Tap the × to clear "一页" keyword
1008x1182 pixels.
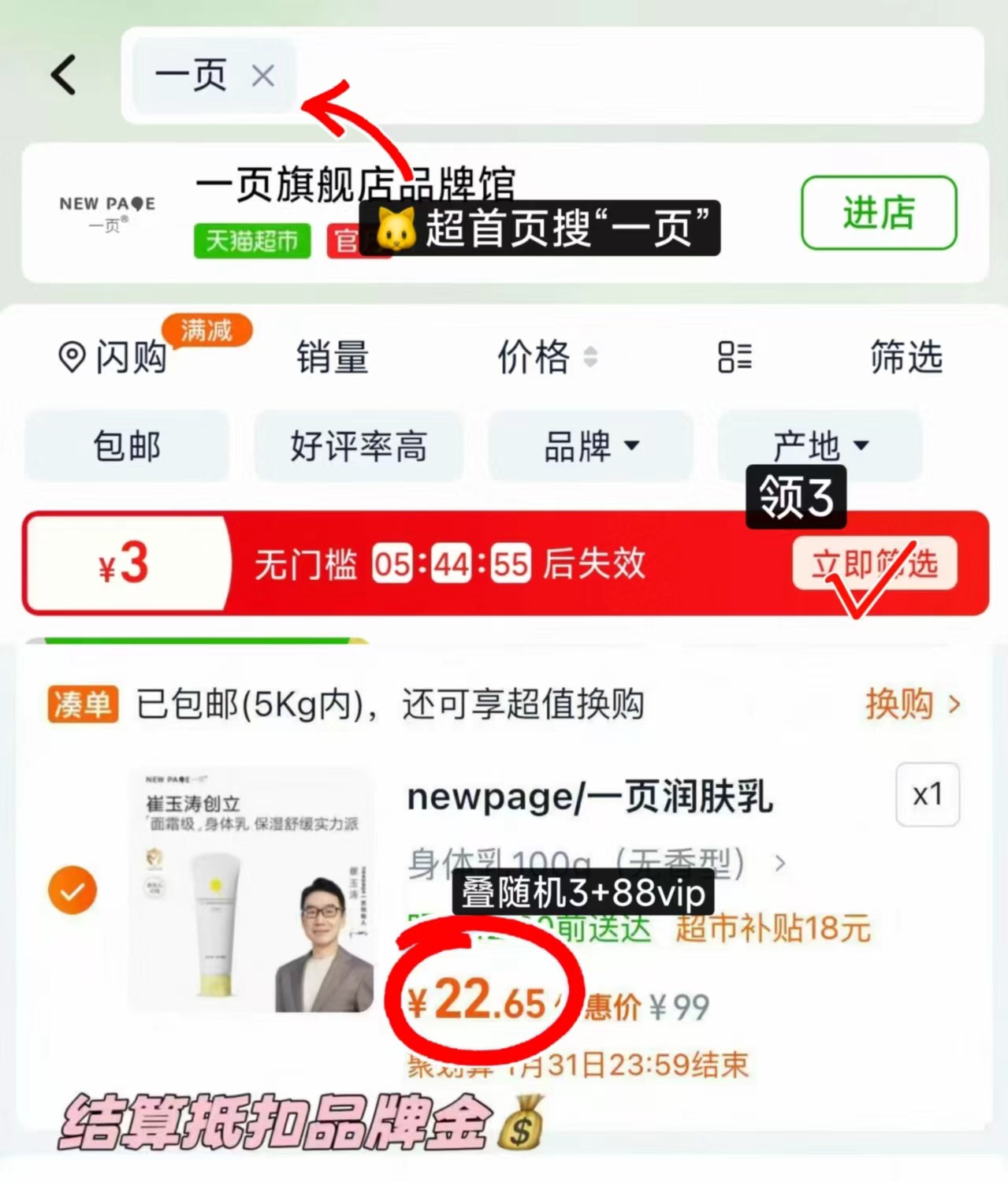tap(263, 76)
